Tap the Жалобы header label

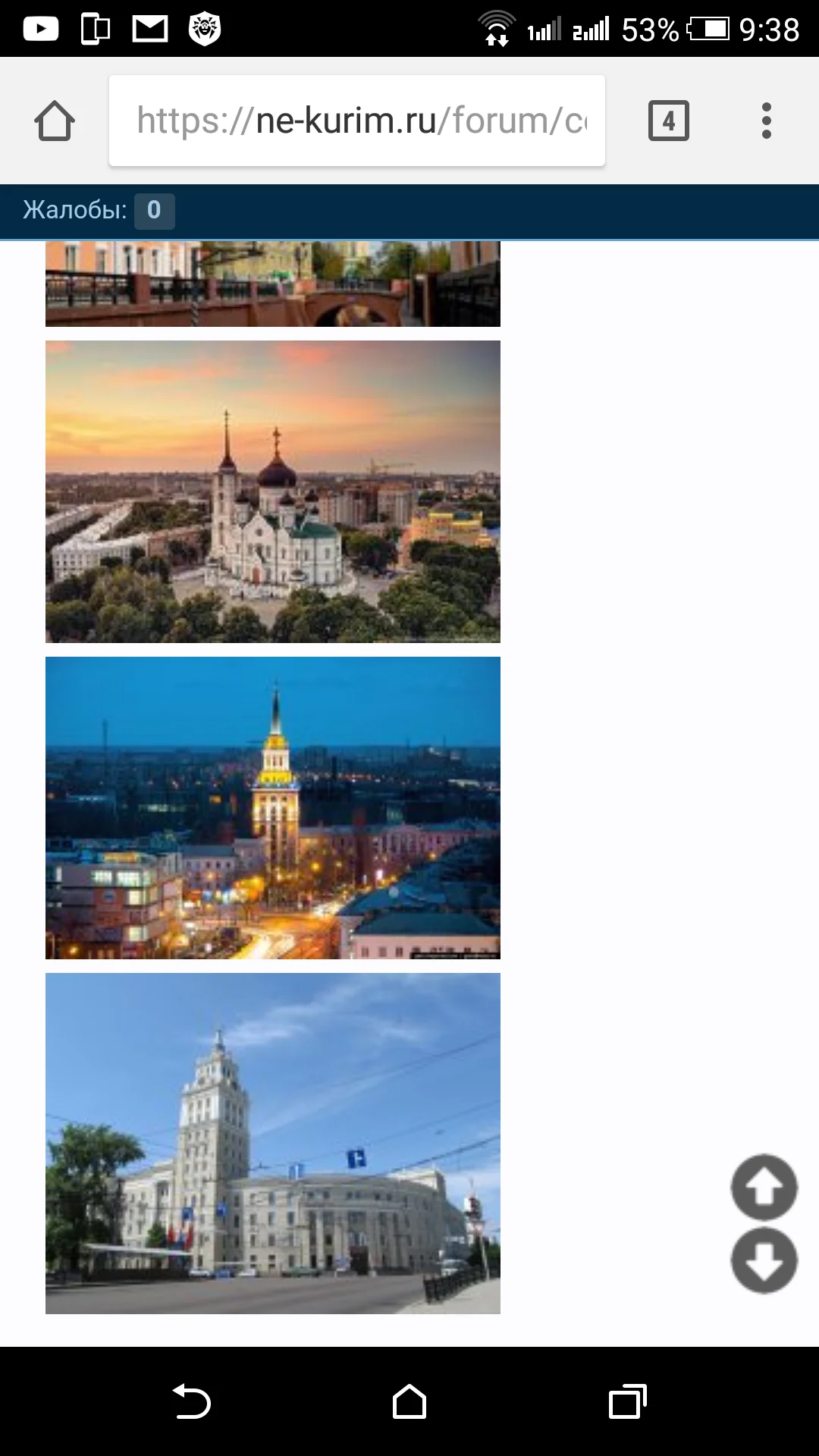[x=72, y=211]
